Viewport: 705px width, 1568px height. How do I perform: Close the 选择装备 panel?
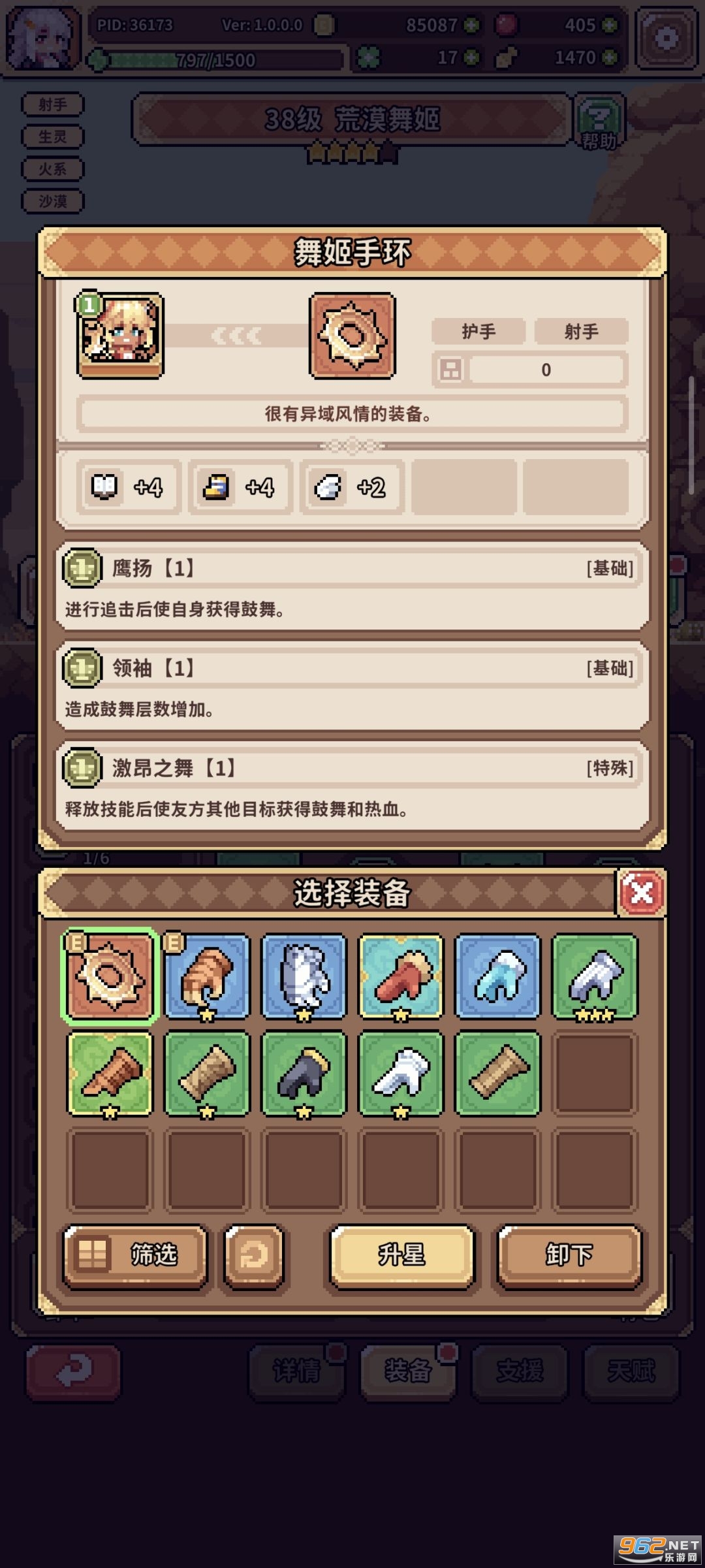[642, 892]
